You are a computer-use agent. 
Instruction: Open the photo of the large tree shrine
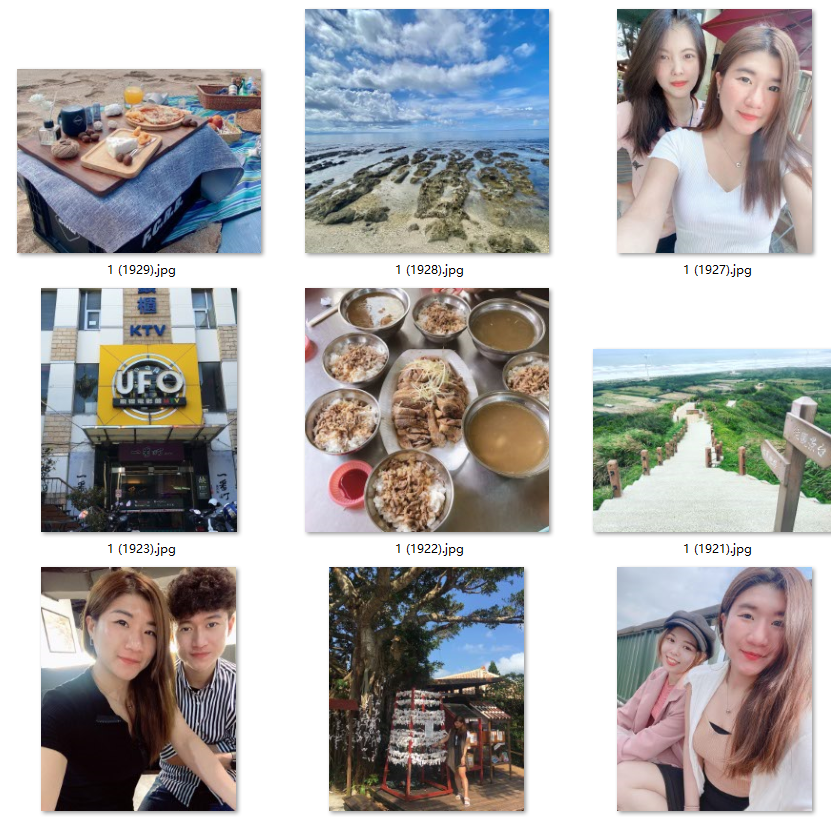[427, 689]
